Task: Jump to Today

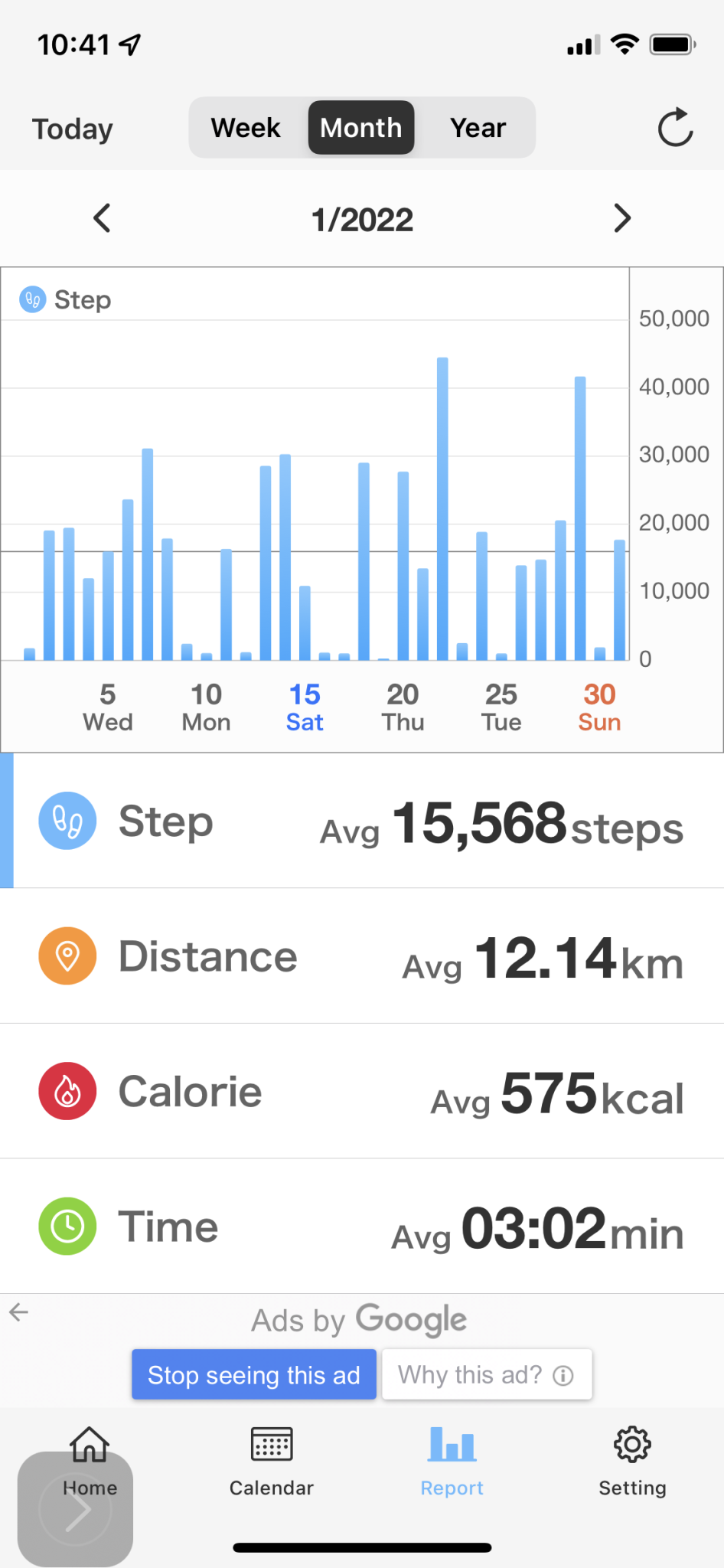Action: (x=73, y=129)
